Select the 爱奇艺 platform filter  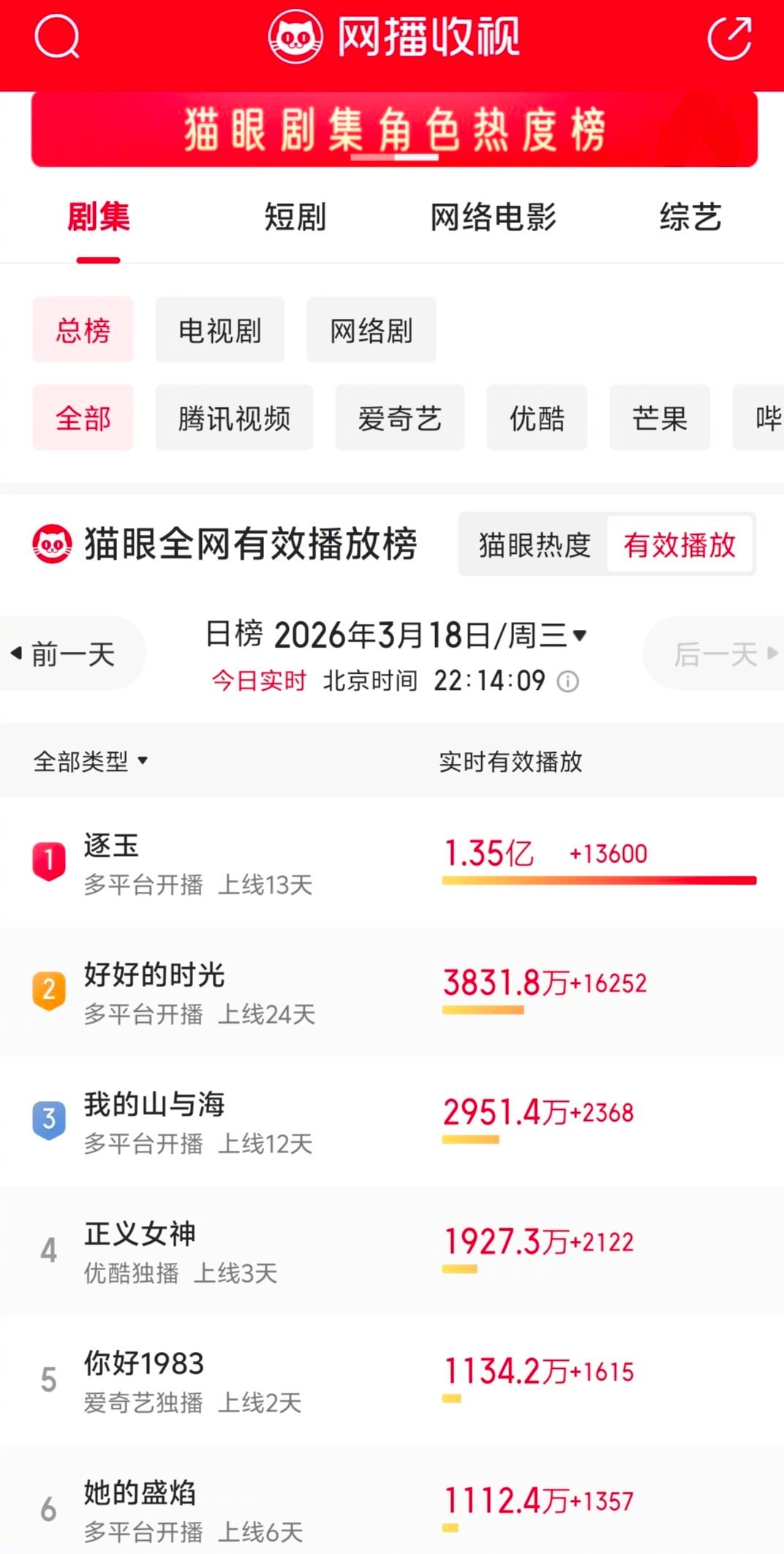click(399, 418)
